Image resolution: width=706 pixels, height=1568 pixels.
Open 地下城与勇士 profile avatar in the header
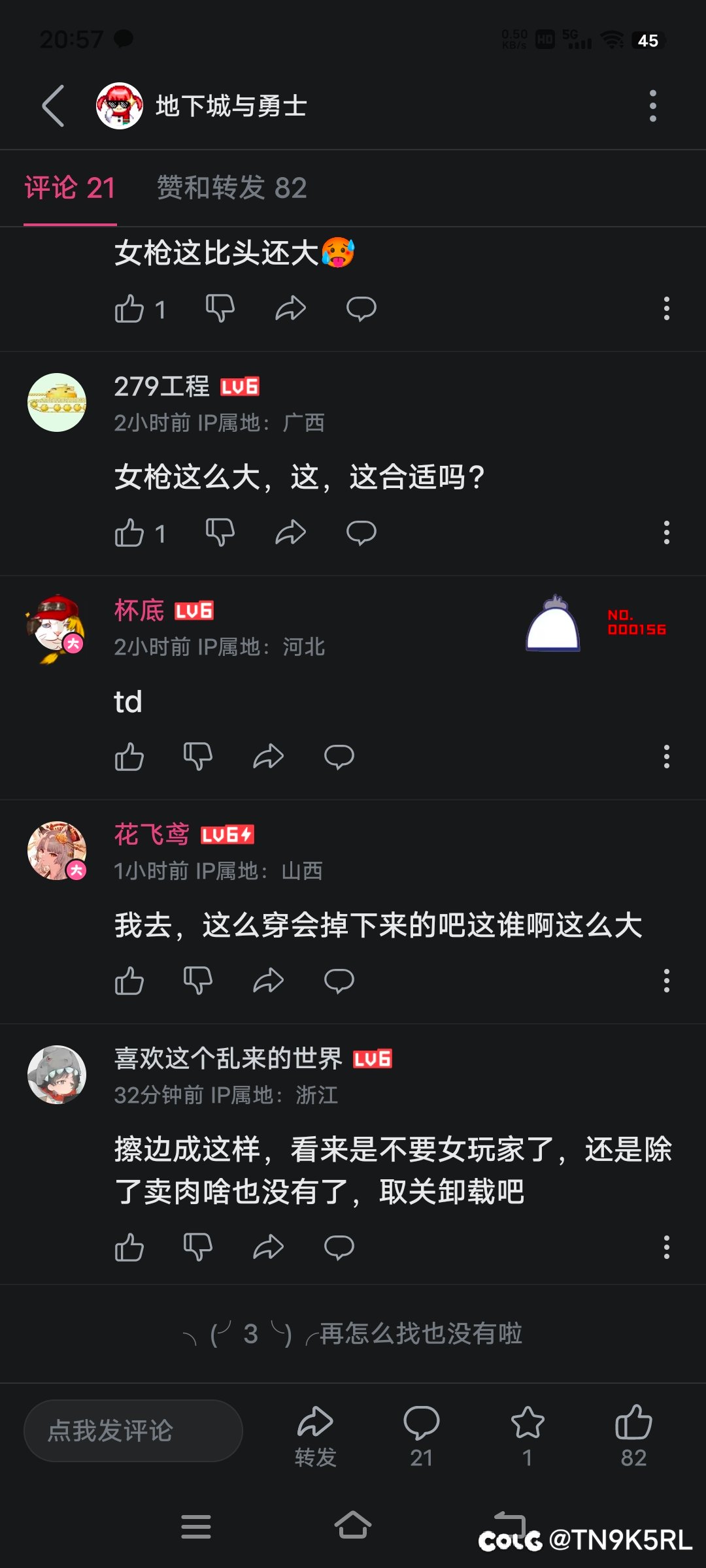[120, 106]
